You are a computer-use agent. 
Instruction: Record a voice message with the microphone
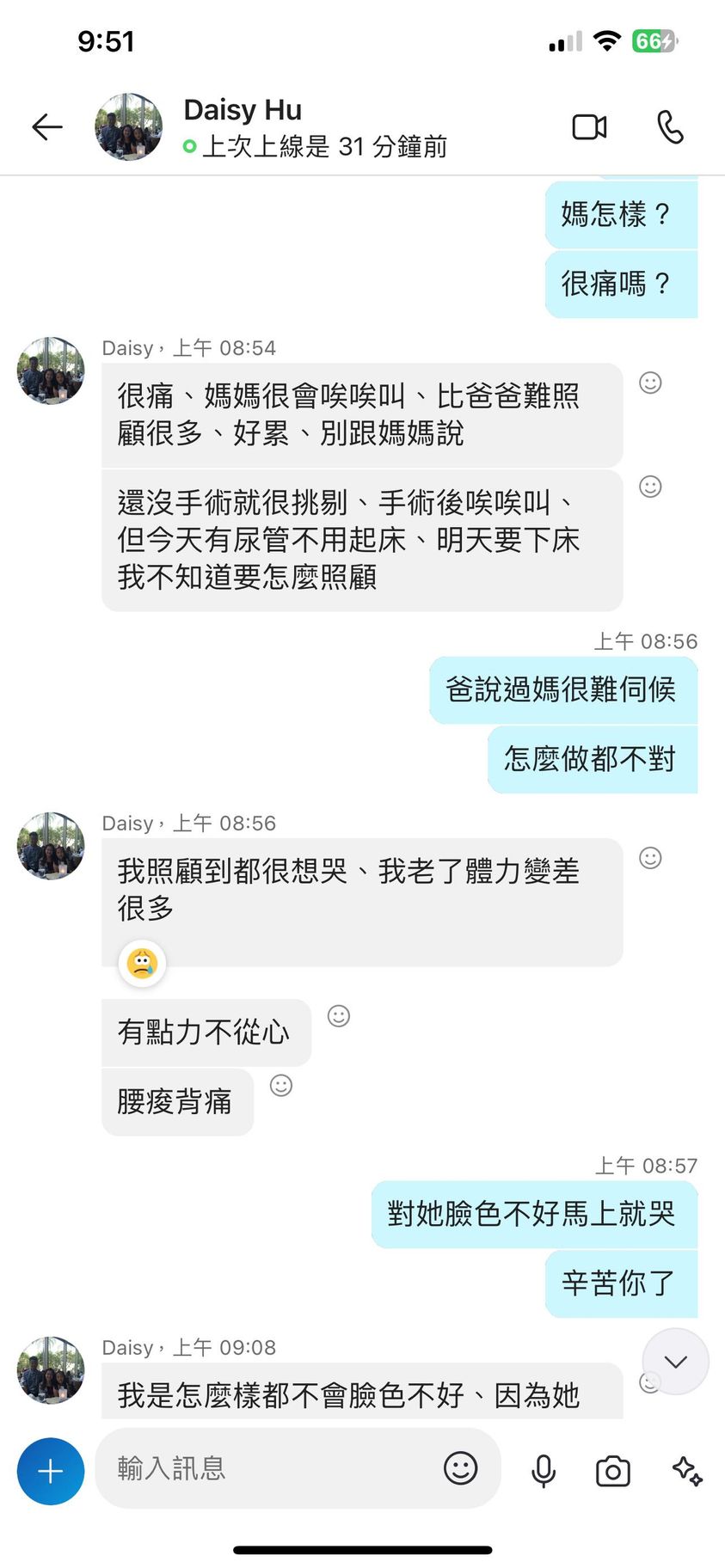pyautogui.click(x=544, y=1471)
